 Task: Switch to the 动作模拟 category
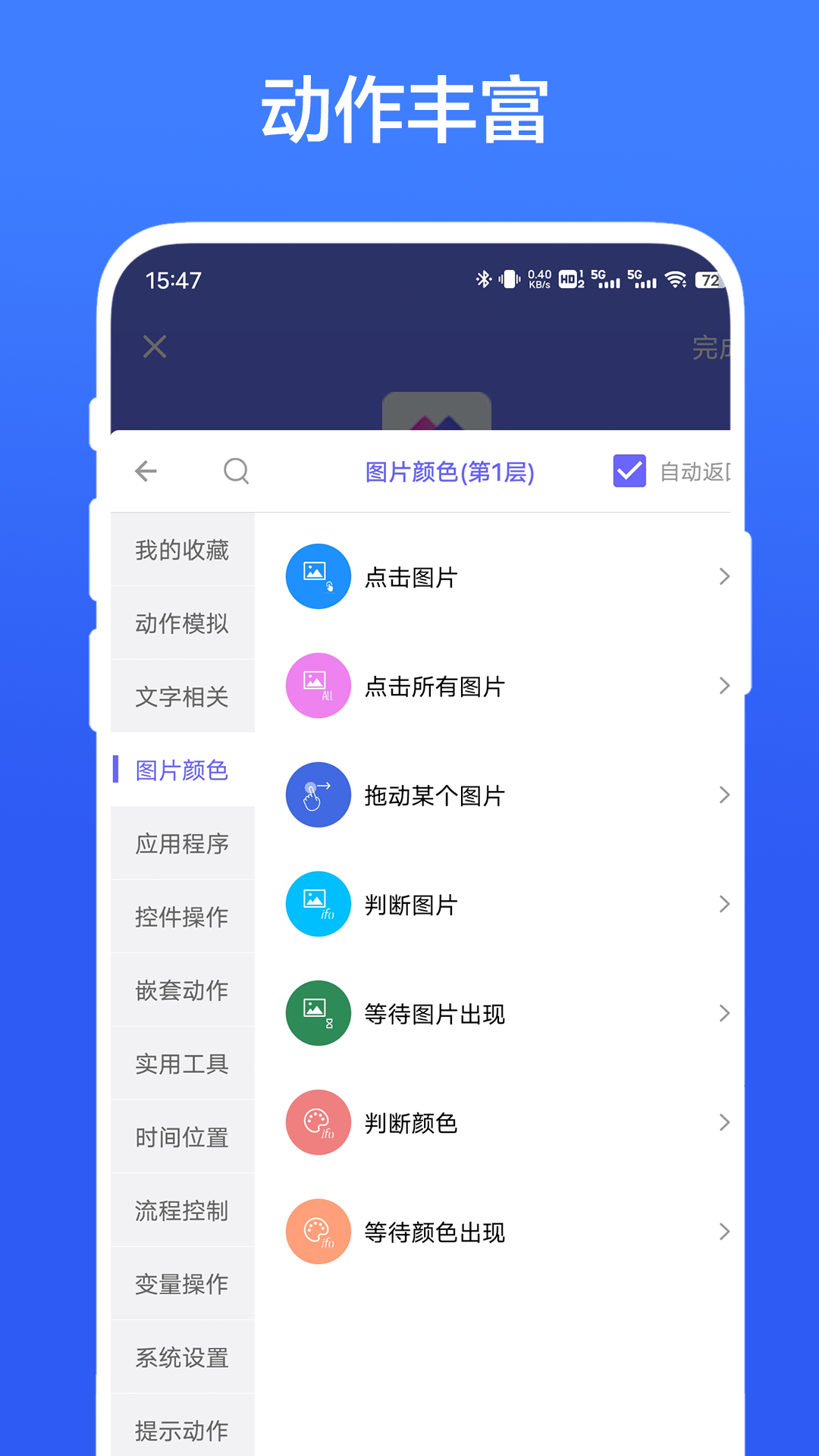click(x=181, y=622)
